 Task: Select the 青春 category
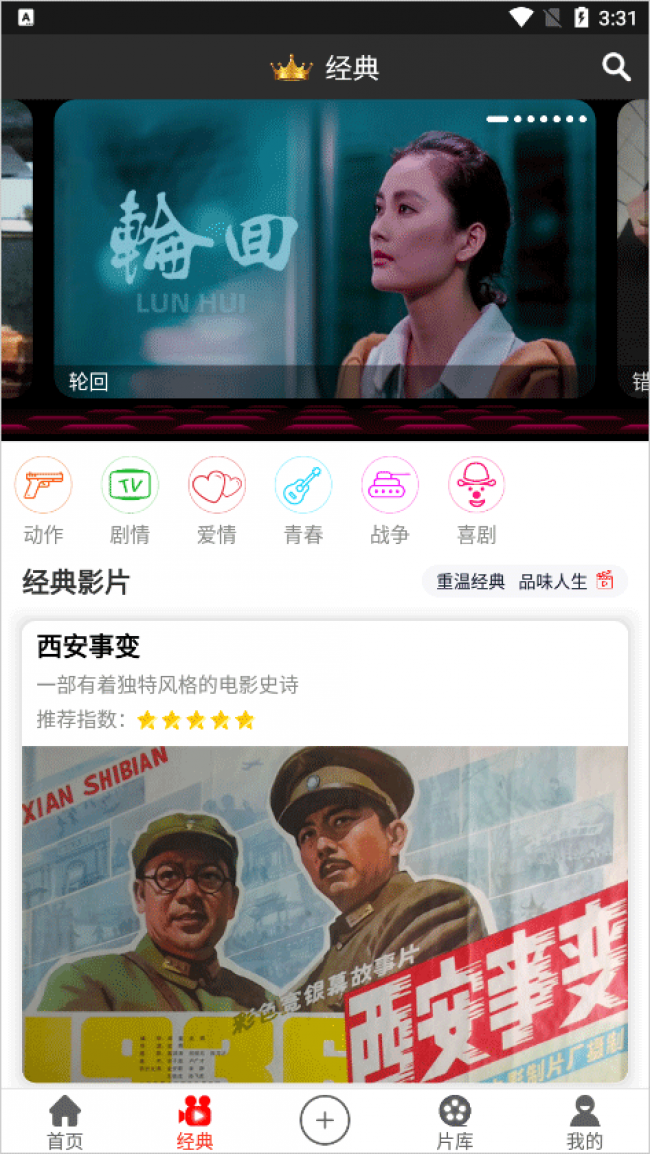(x=303, y=500)
